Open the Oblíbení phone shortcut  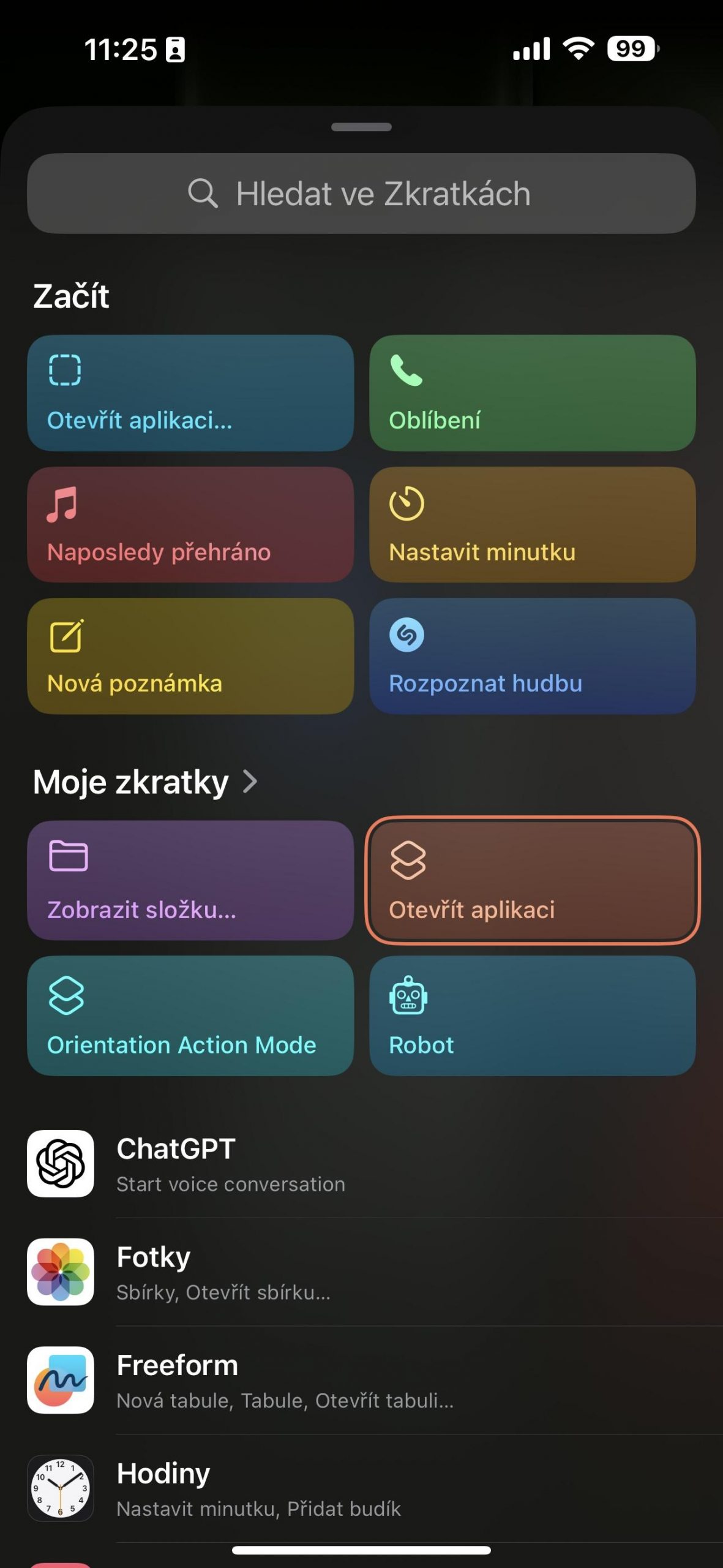pyautogui.click(x=533, y=393)
